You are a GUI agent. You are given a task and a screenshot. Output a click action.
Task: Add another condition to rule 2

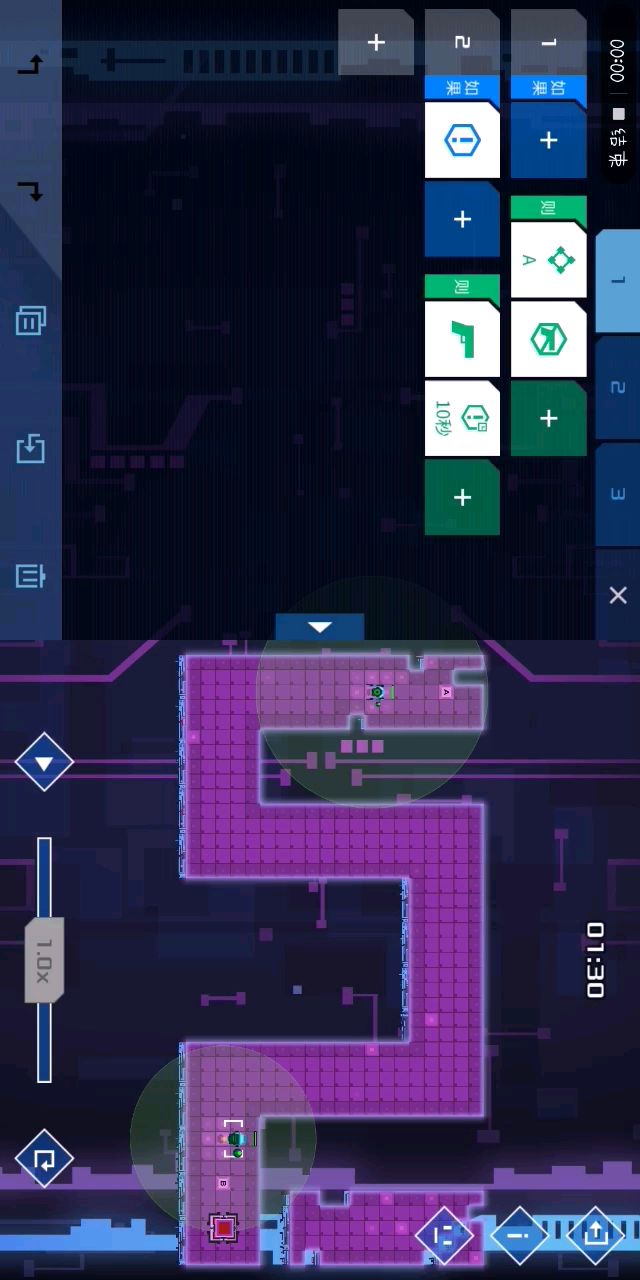tap(462, 219)
